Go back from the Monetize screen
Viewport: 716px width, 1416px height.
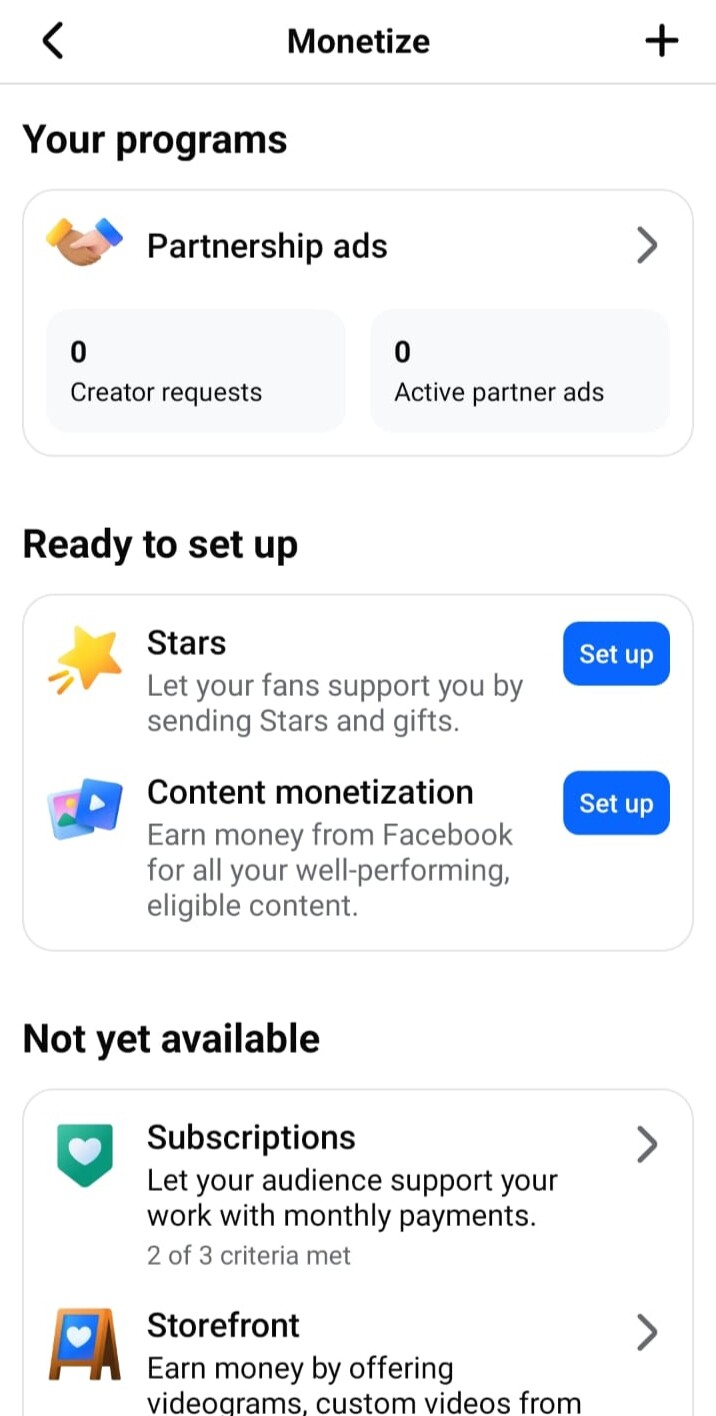pyautogui.click(x=53, y=42)
